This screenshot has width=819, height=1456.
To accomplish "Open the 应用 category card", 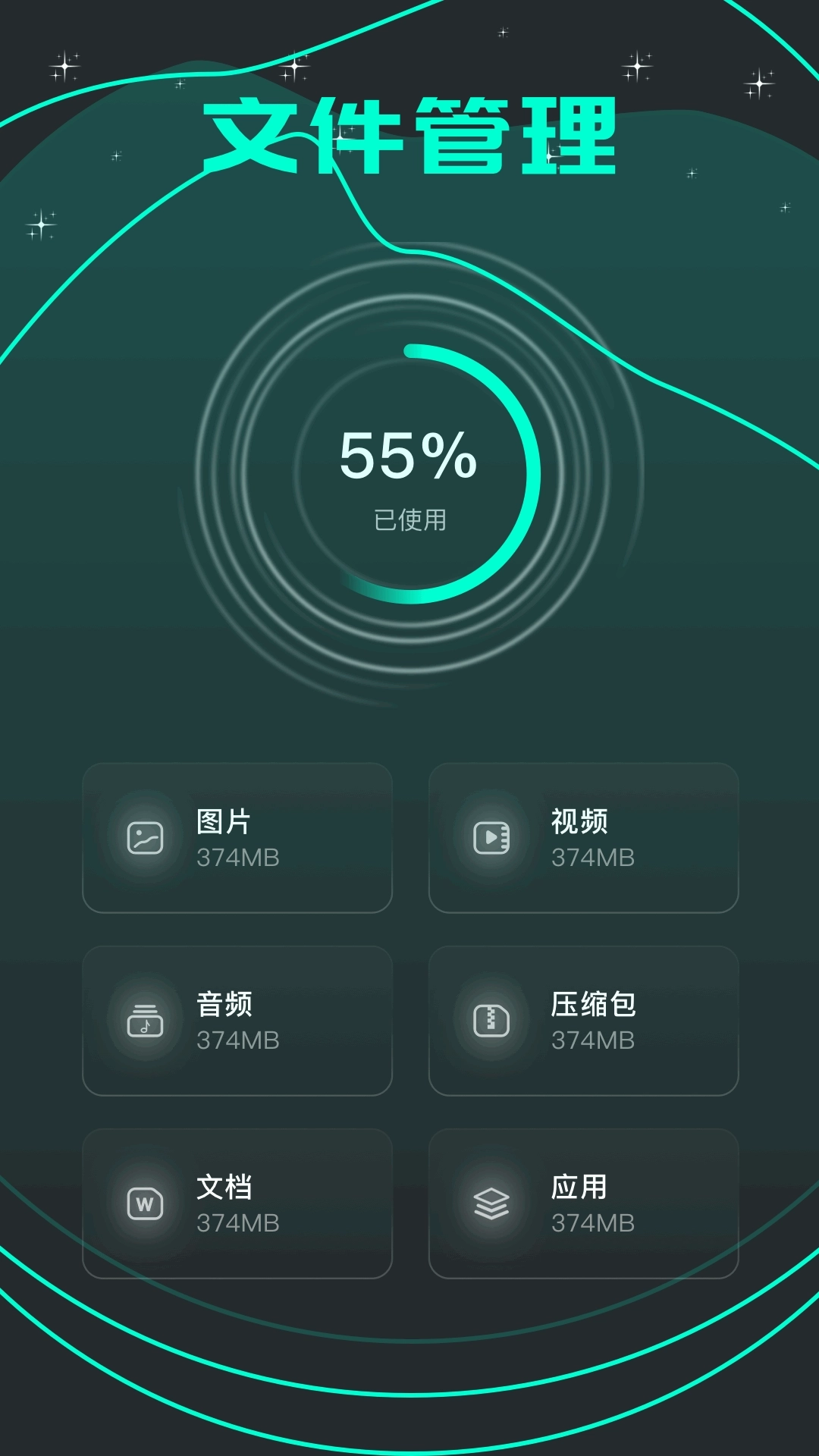I will [x=584, y=1203].
